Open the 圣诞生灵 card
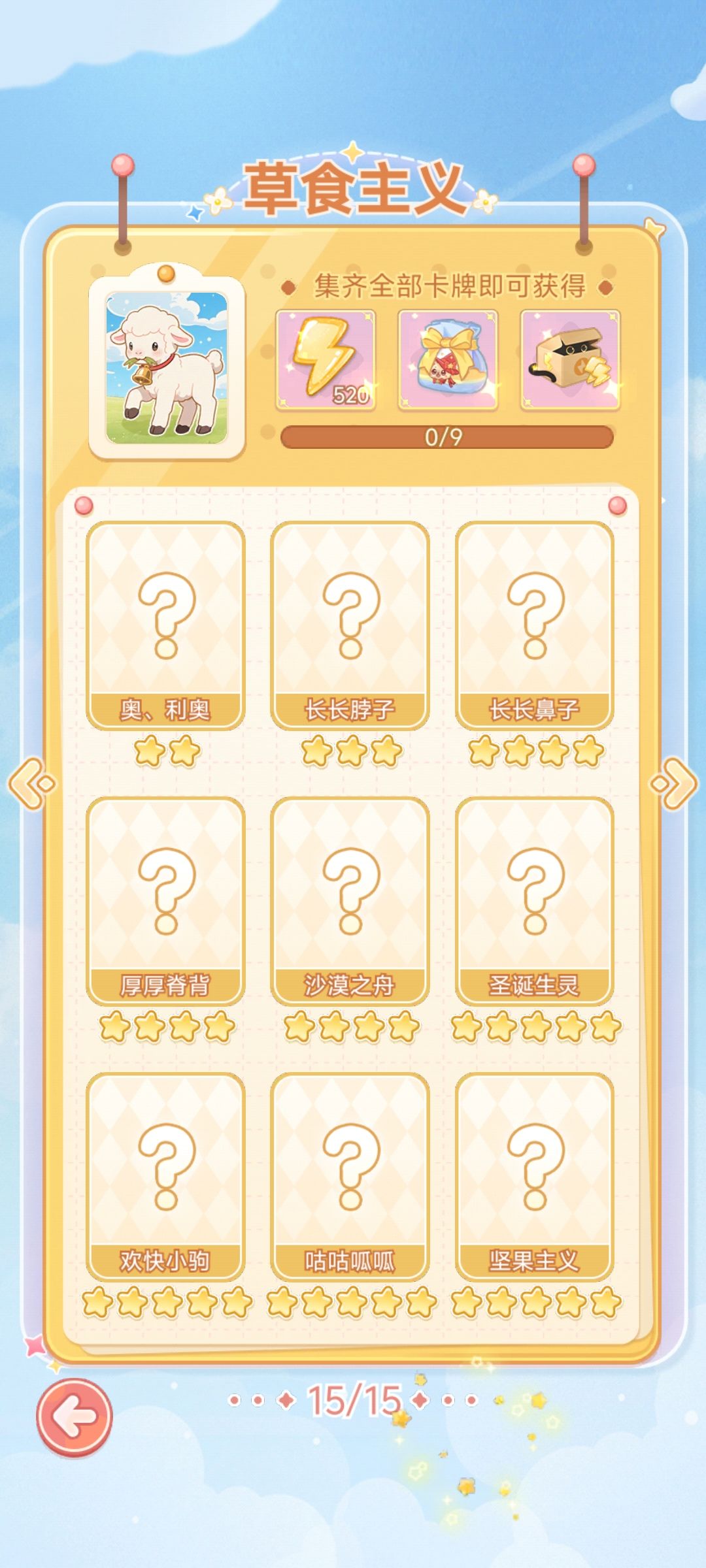Viewport: 706px width, 1568px height. [534, 900]
